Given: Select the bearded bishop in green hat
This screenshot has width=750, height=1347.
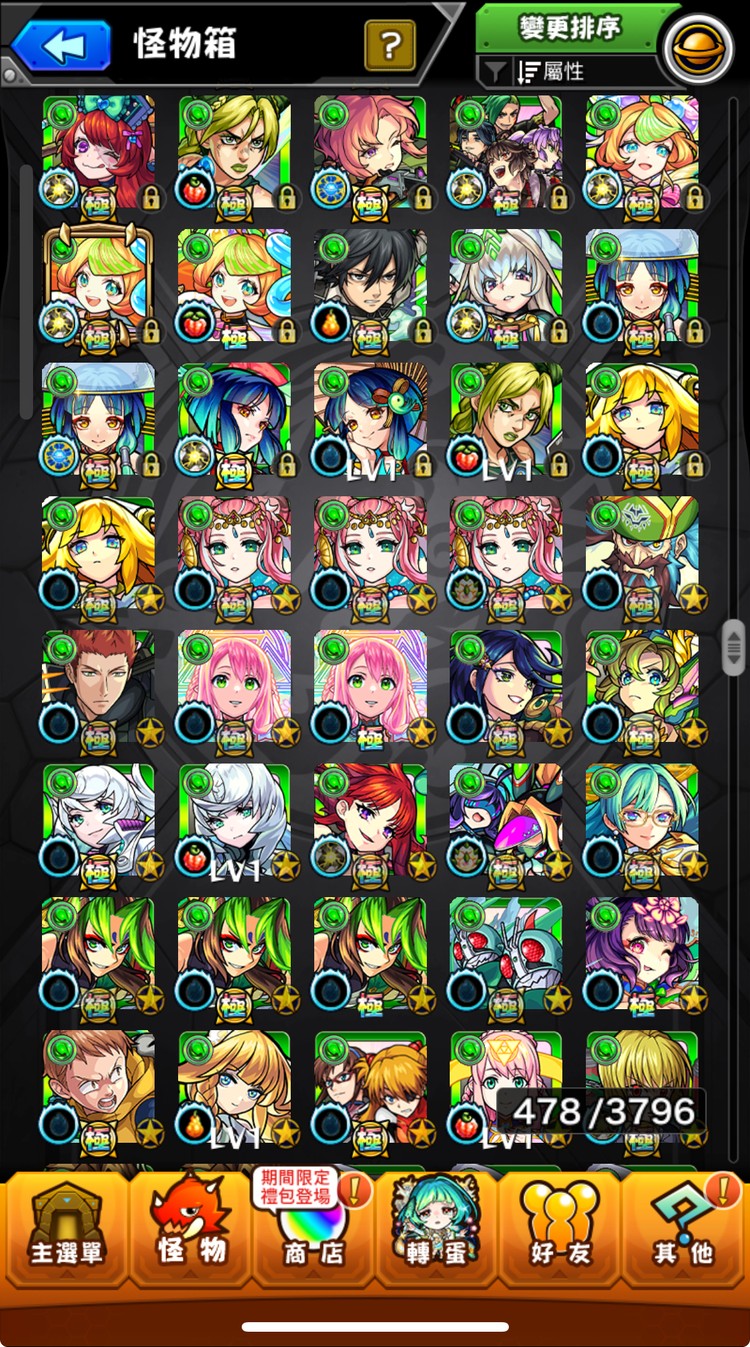Looking at the screenshot, I should pos(642,553).
